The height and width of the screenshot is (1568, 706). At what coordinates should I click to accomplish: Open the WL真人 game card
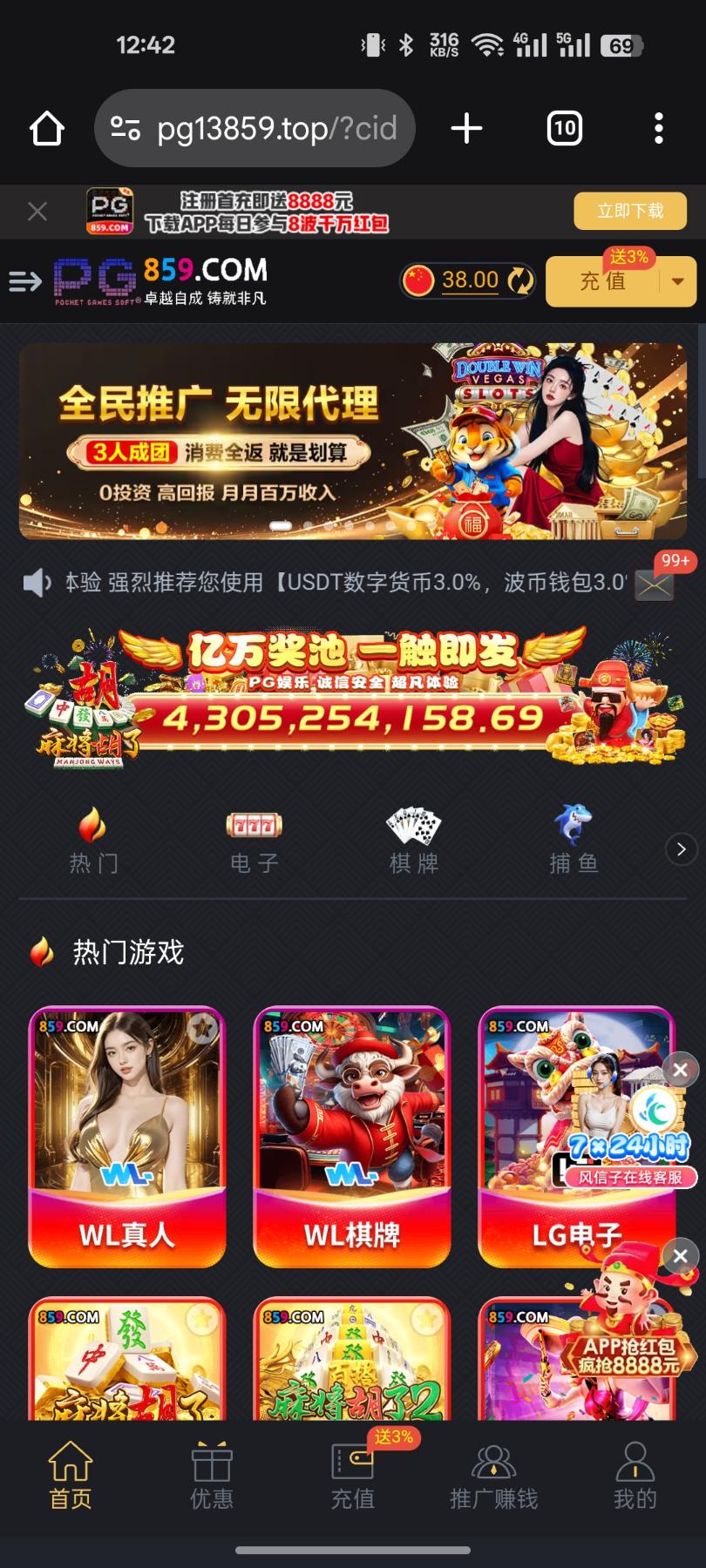(x=127, y=1136)
